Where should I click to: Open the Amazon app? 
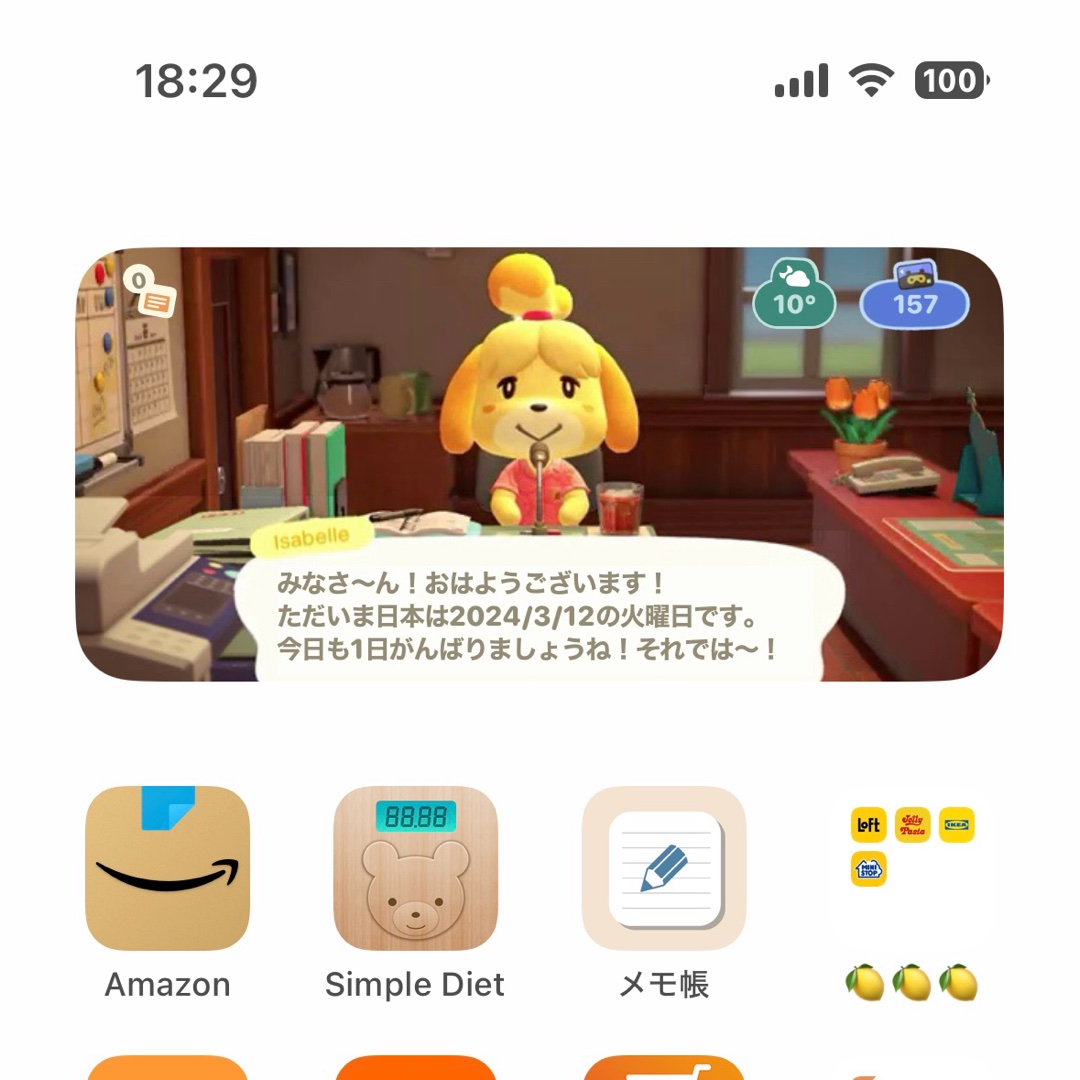[167, 867]
